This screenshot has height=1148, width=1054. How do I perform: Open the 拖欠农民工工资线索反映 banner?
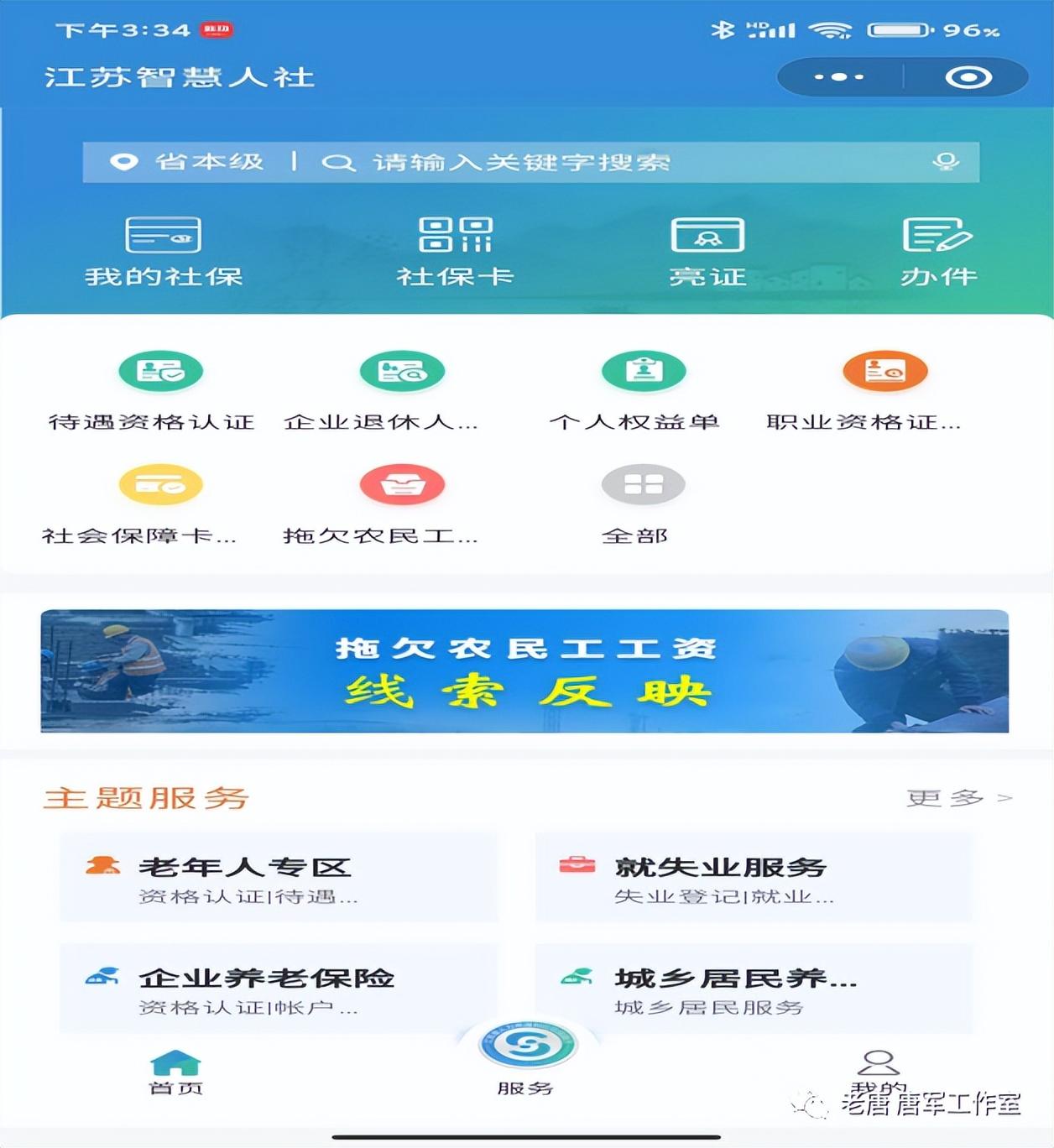[x=524, y=671]
